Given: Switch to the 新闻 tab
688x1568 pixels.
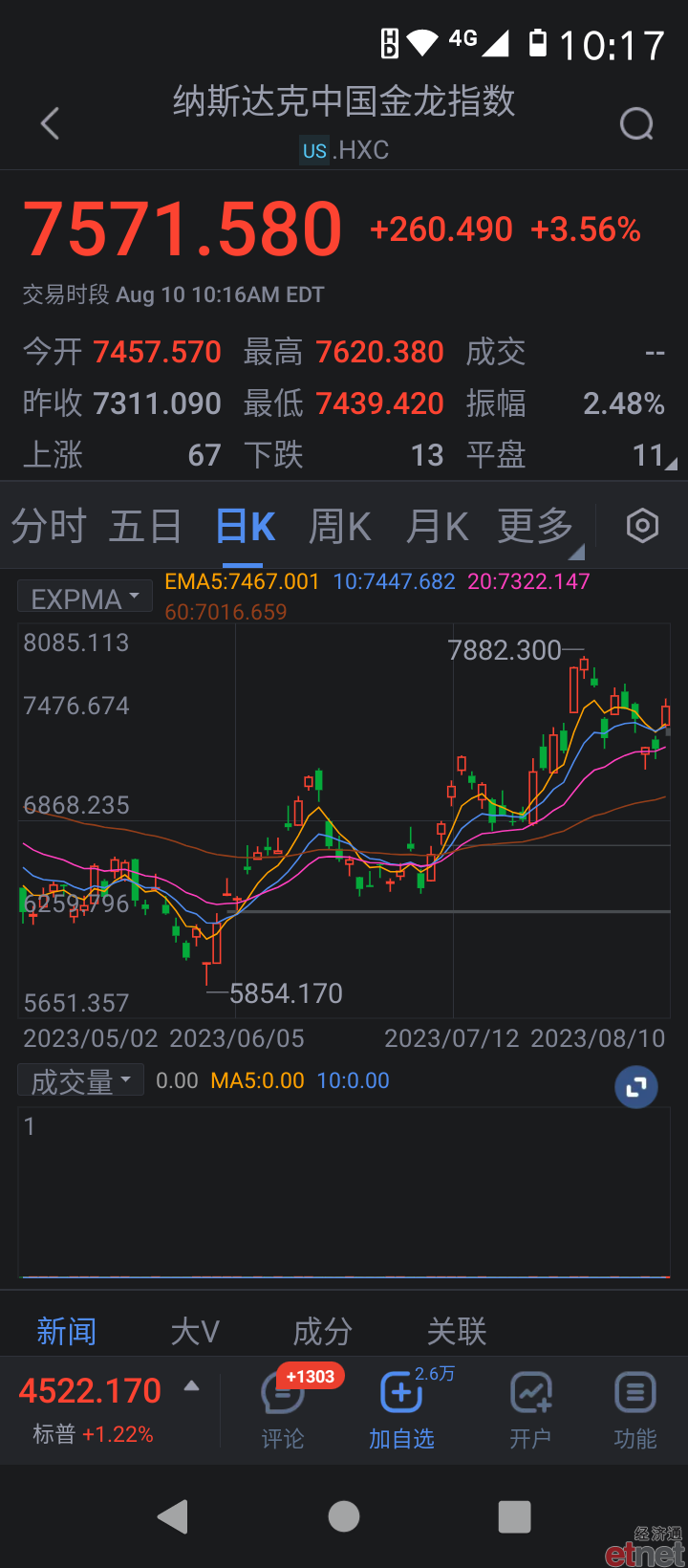Looking at the screenshot, I should 67,1331.
